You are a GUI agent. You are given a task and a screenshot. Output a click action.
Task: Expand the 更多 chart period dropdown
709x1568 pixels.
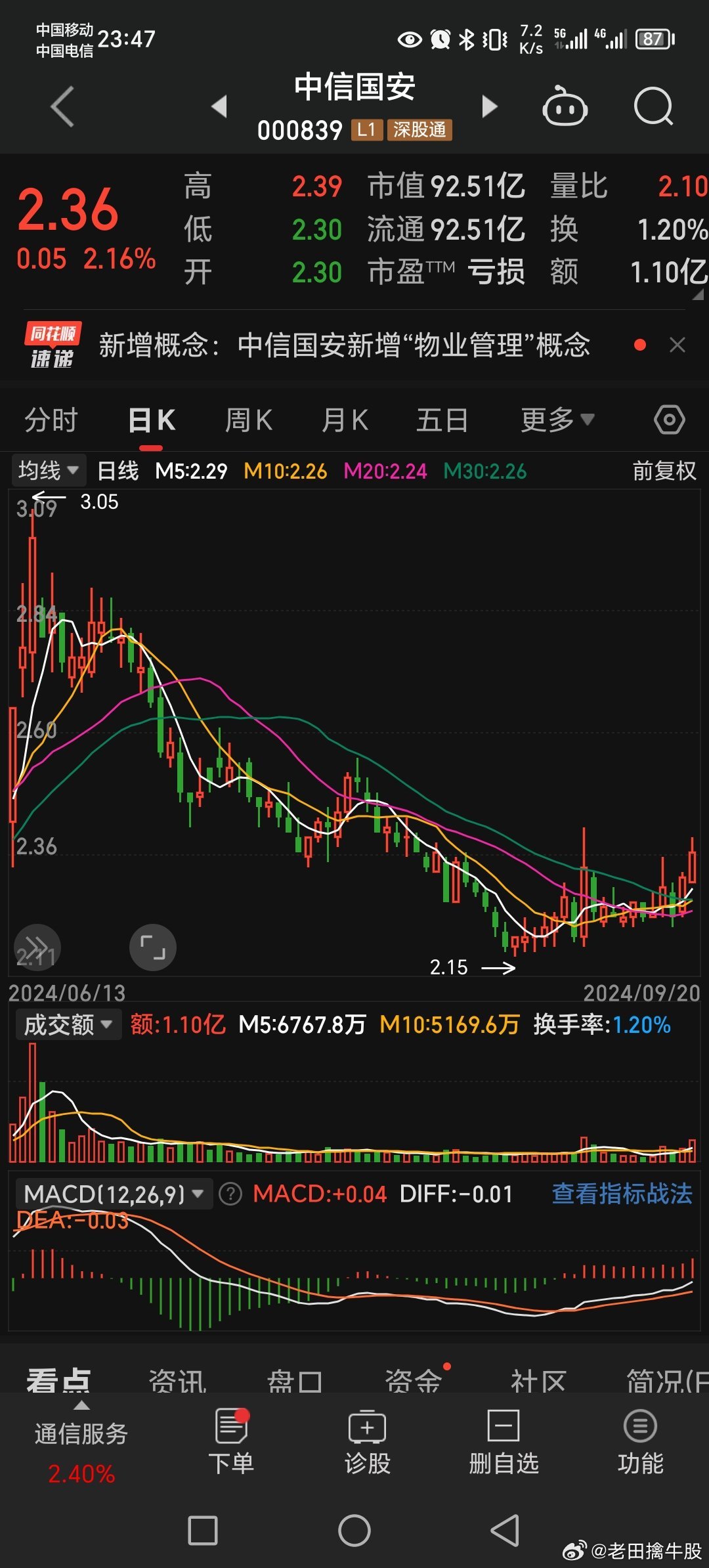pos(557,420)
